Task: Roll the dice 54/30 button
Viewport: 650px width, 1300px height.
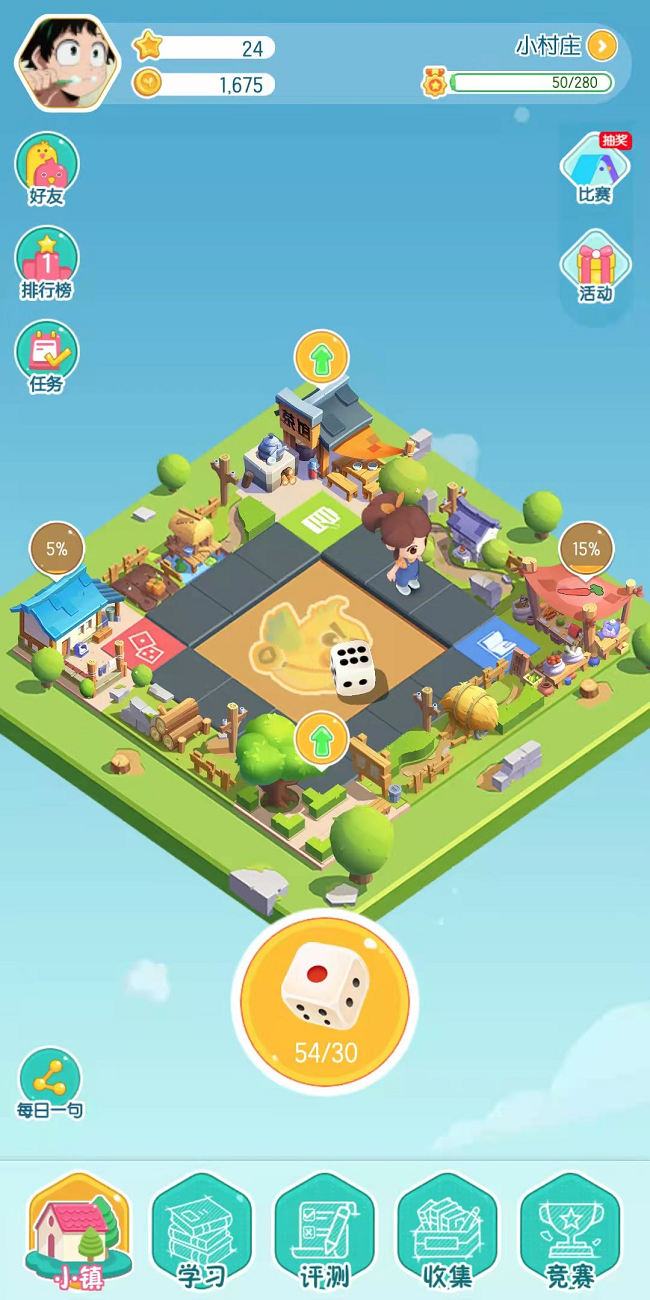Action: pos(325,1002)
